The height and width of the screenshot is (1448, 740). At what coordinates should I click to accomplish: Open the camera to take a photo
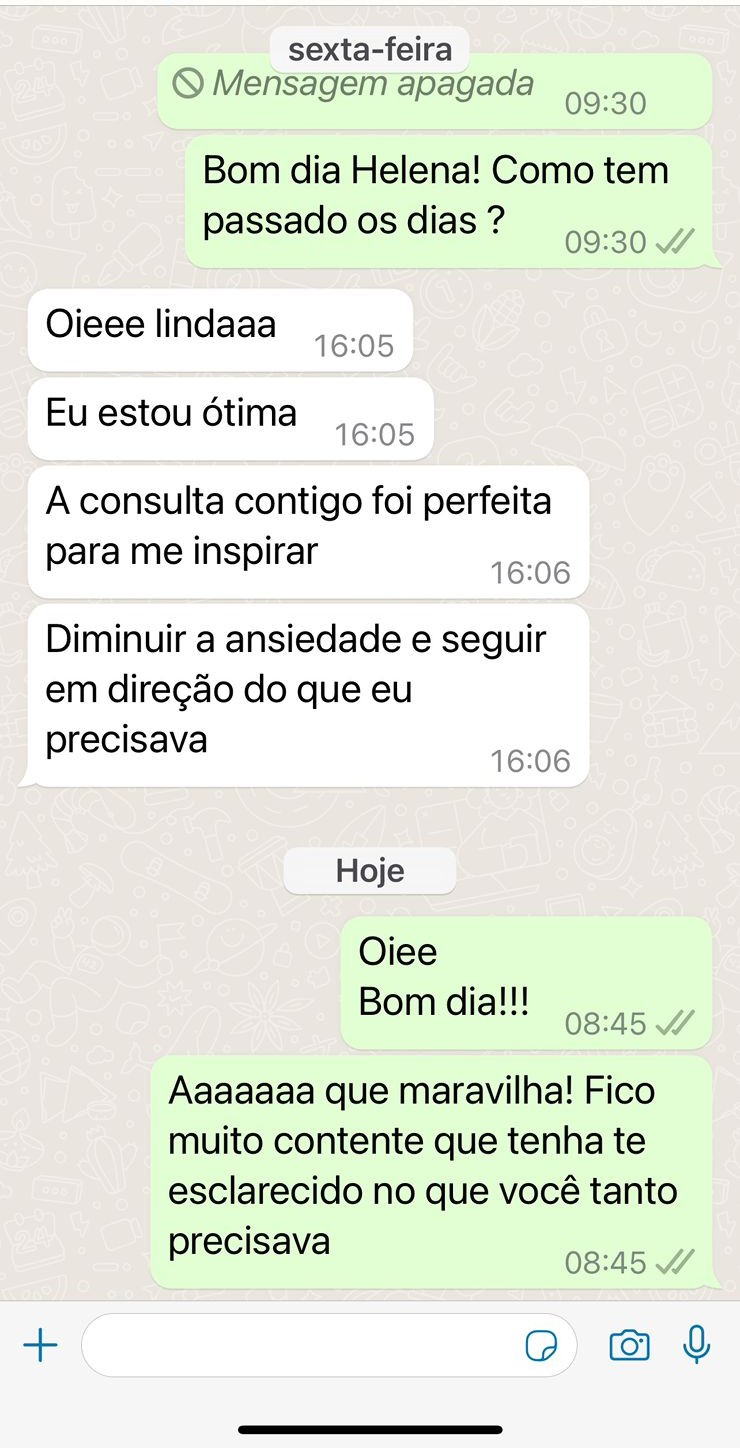tap(629, 1346)
